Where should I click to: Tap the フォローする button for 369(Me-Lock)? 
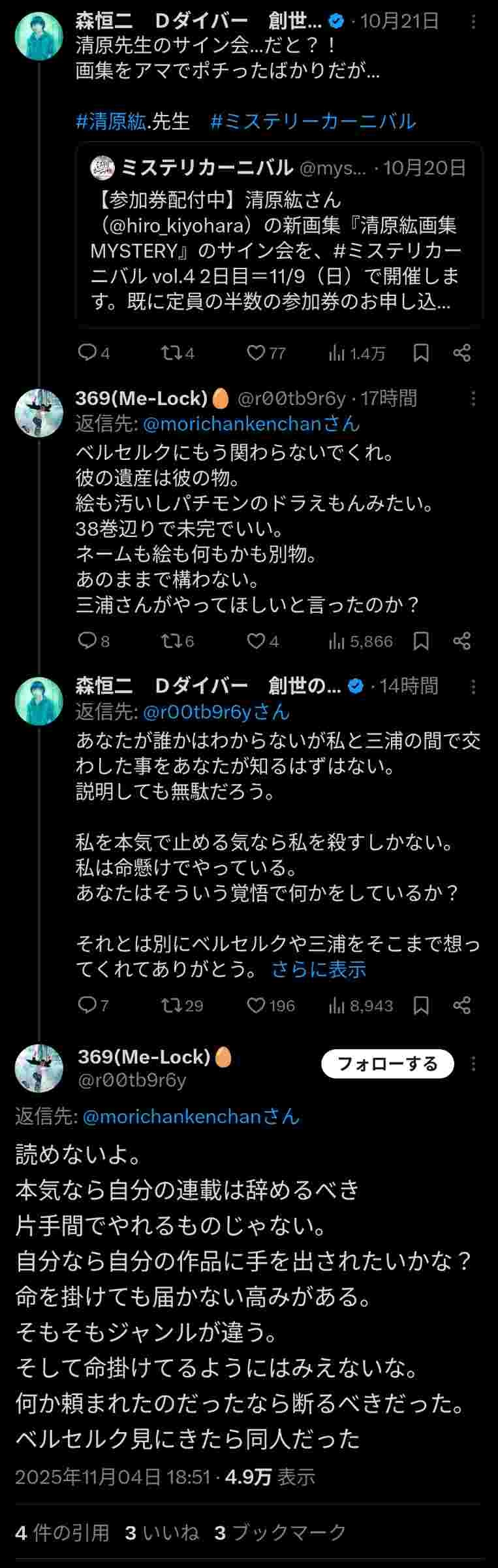coord(387,1064)
